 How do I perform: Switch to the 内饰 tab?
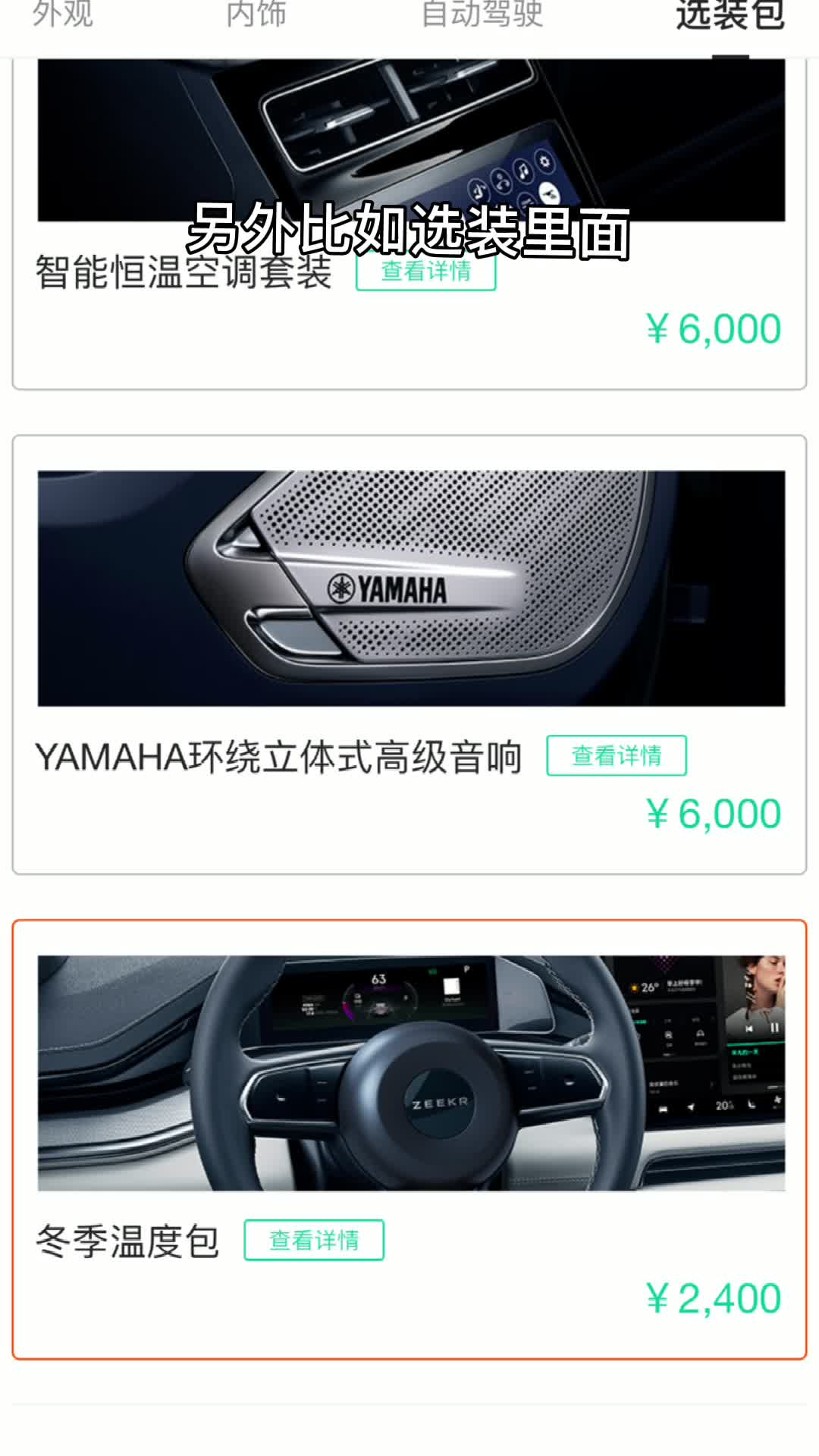click(256, 15)
